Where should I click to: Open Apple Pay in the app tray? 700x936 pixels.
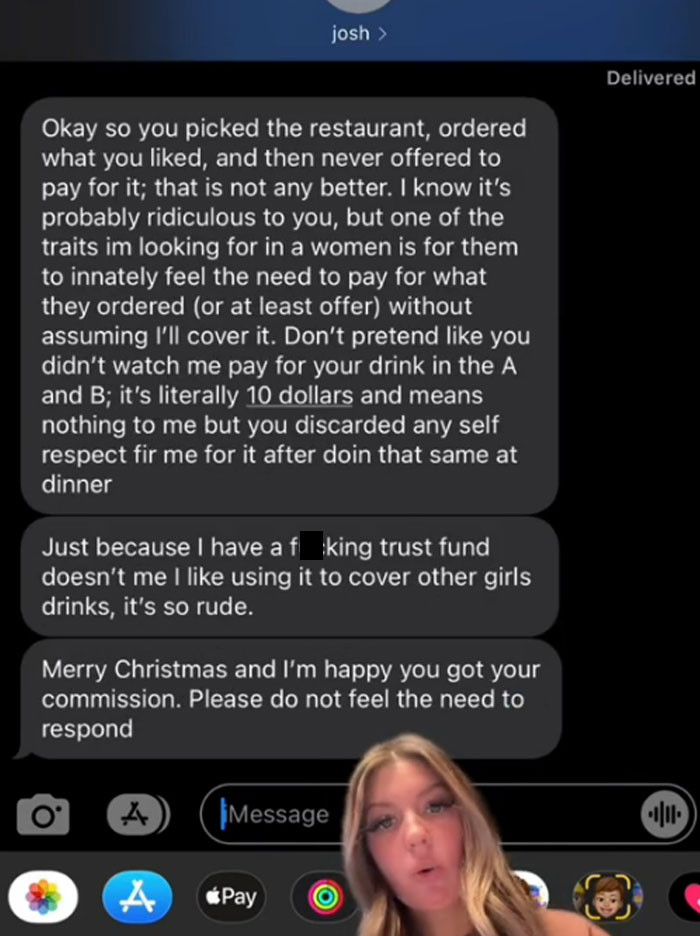tap(231, 897)
